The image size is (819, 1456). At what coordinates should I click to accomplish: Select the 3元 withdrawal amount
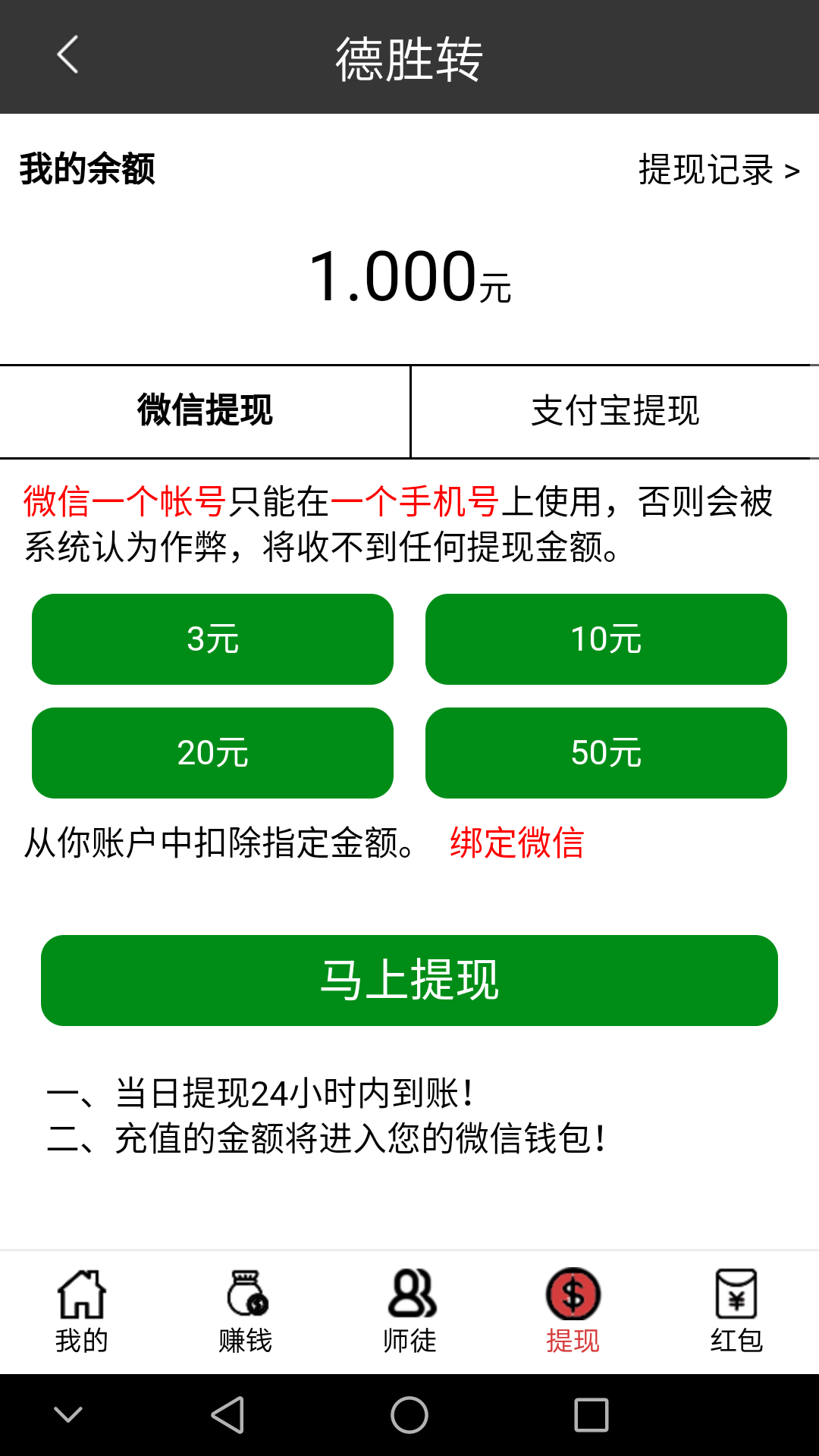[x=212, y=639]
